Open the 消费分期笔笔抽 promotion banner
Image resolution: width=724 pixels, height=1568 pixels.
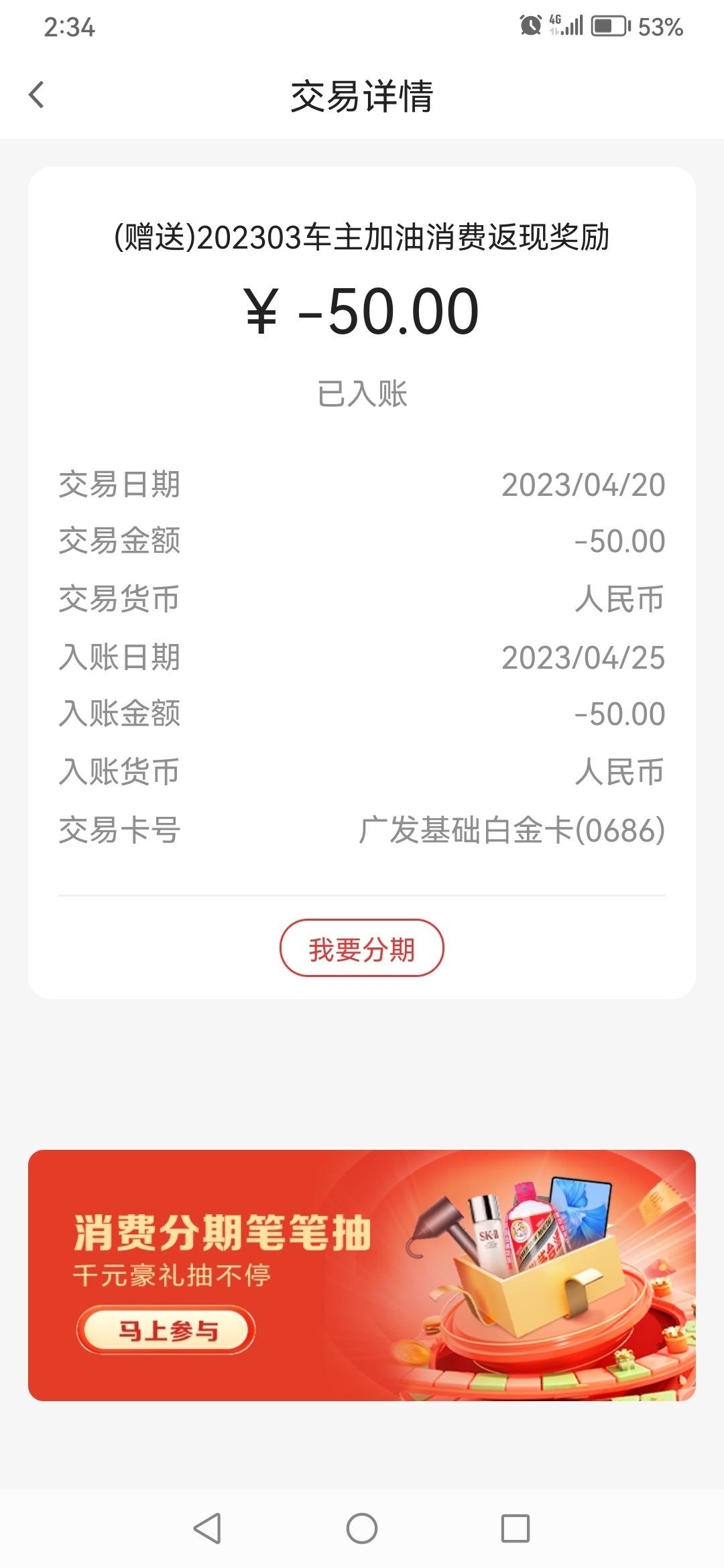(x=362, y=1275)
